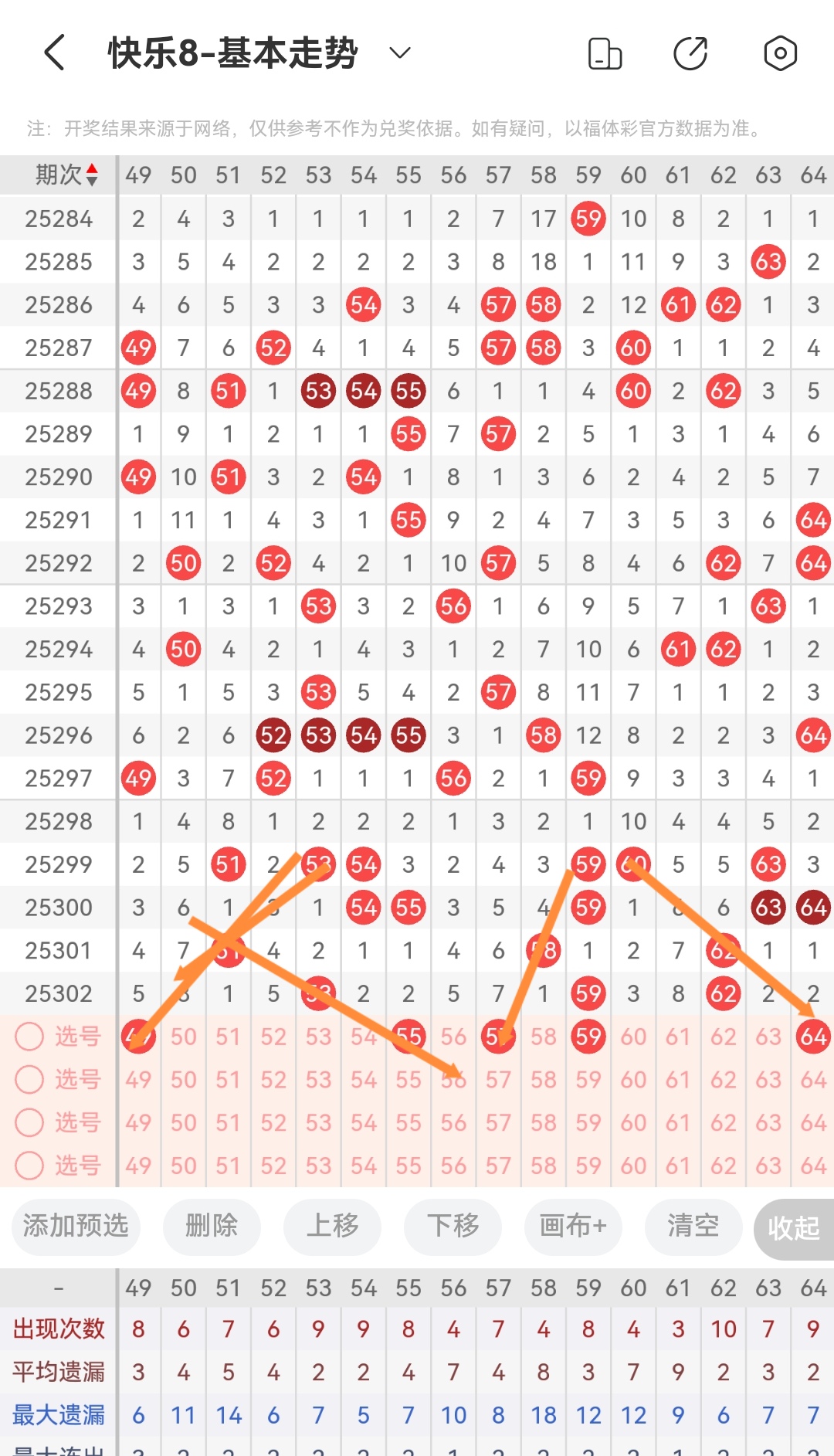The image size is (834, 1456).
Task: Tap 添加预选 button
Action: [x=76, y=1226]
